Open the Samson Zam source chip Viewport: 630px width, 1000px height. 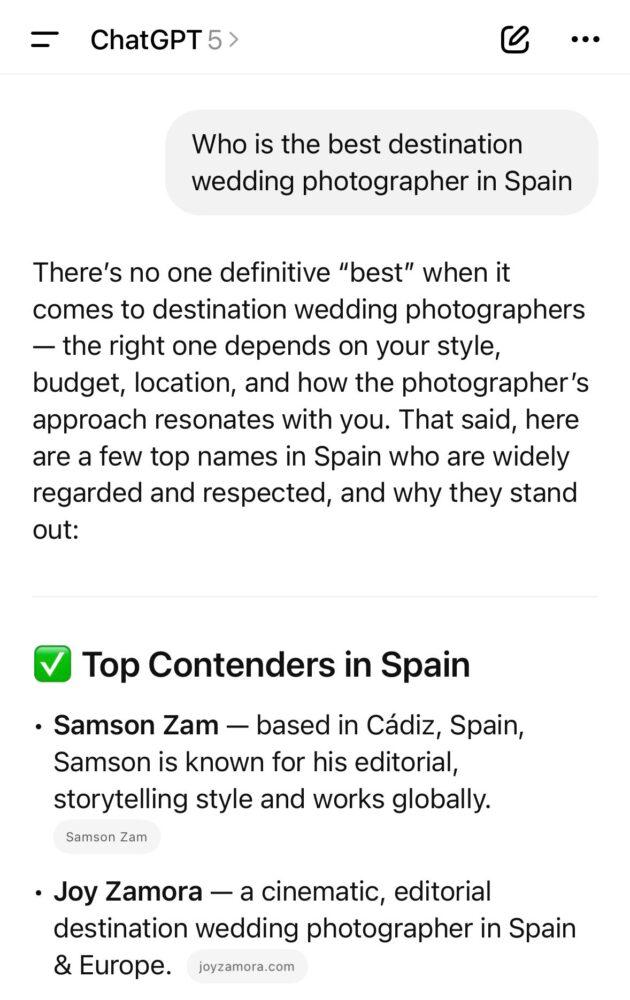(106, 837)
